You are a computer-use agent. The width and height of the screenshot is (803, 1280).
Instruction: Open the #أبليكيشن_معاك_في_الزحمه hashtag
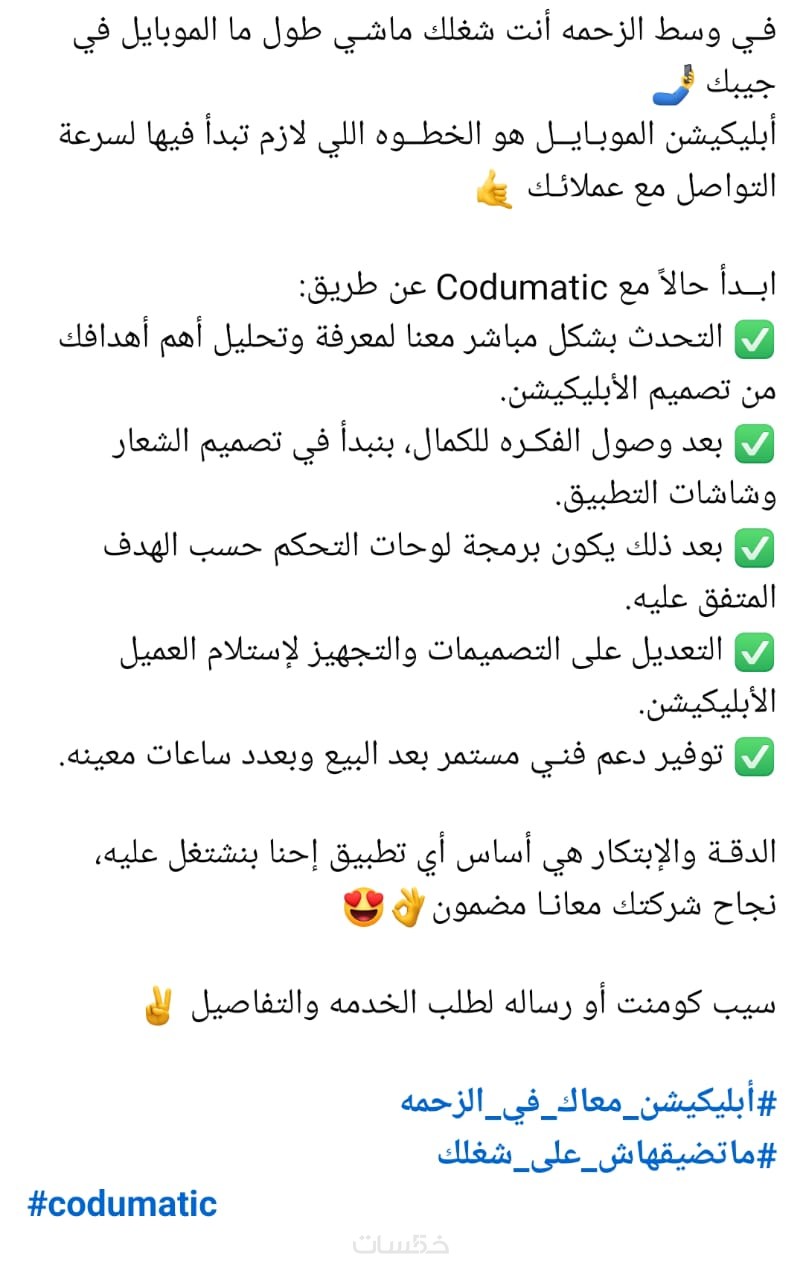tap(588, 1105)
